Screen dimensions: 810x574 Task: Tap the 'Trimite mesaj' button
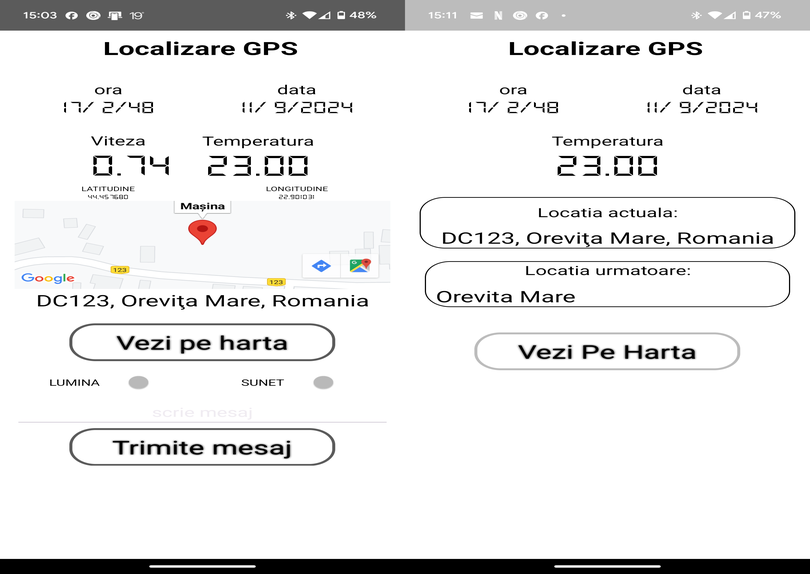click(x=202, y=447)
